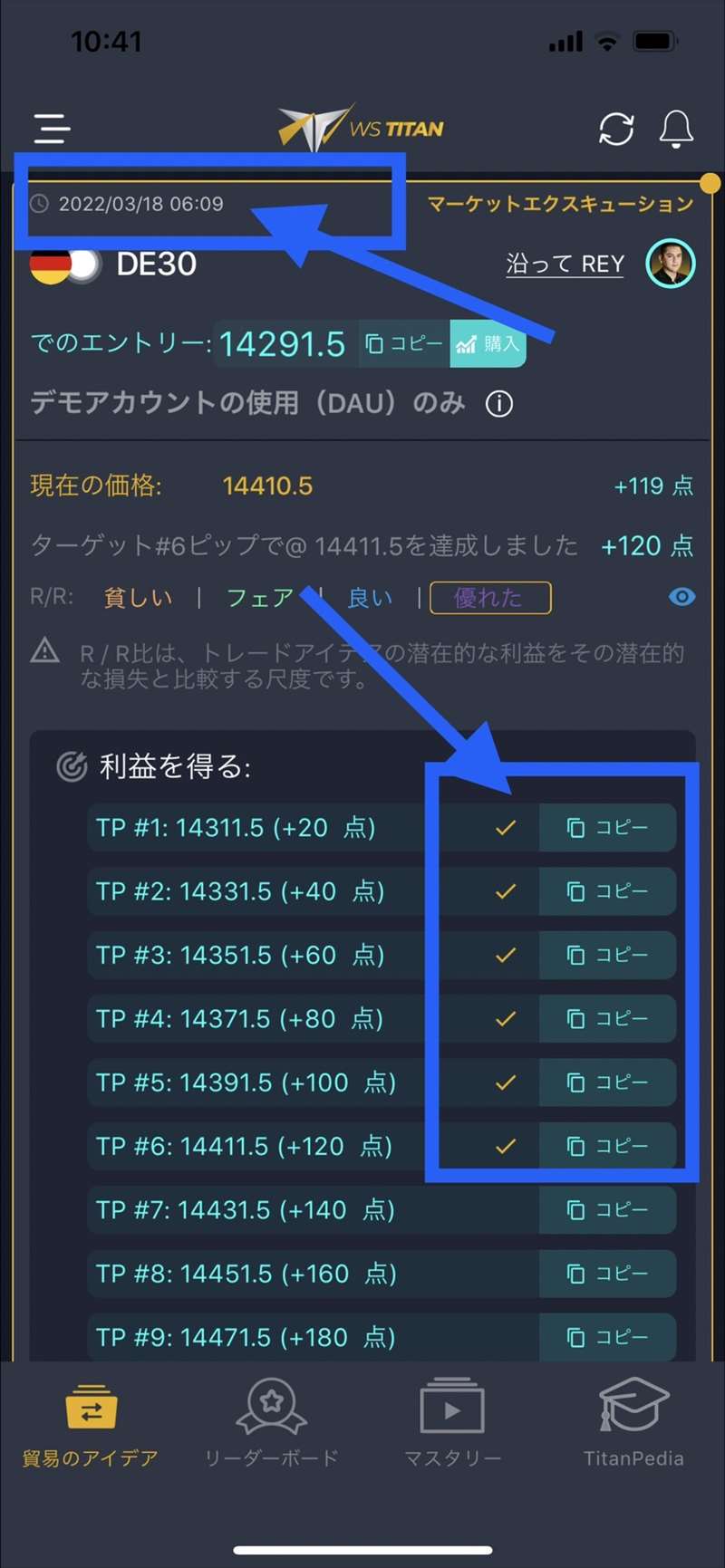The width and height of the screenshot is (725, 1568).
Task: Copy the entry price 14291.5
Action: pyautogui.click(x=404, y=343)
